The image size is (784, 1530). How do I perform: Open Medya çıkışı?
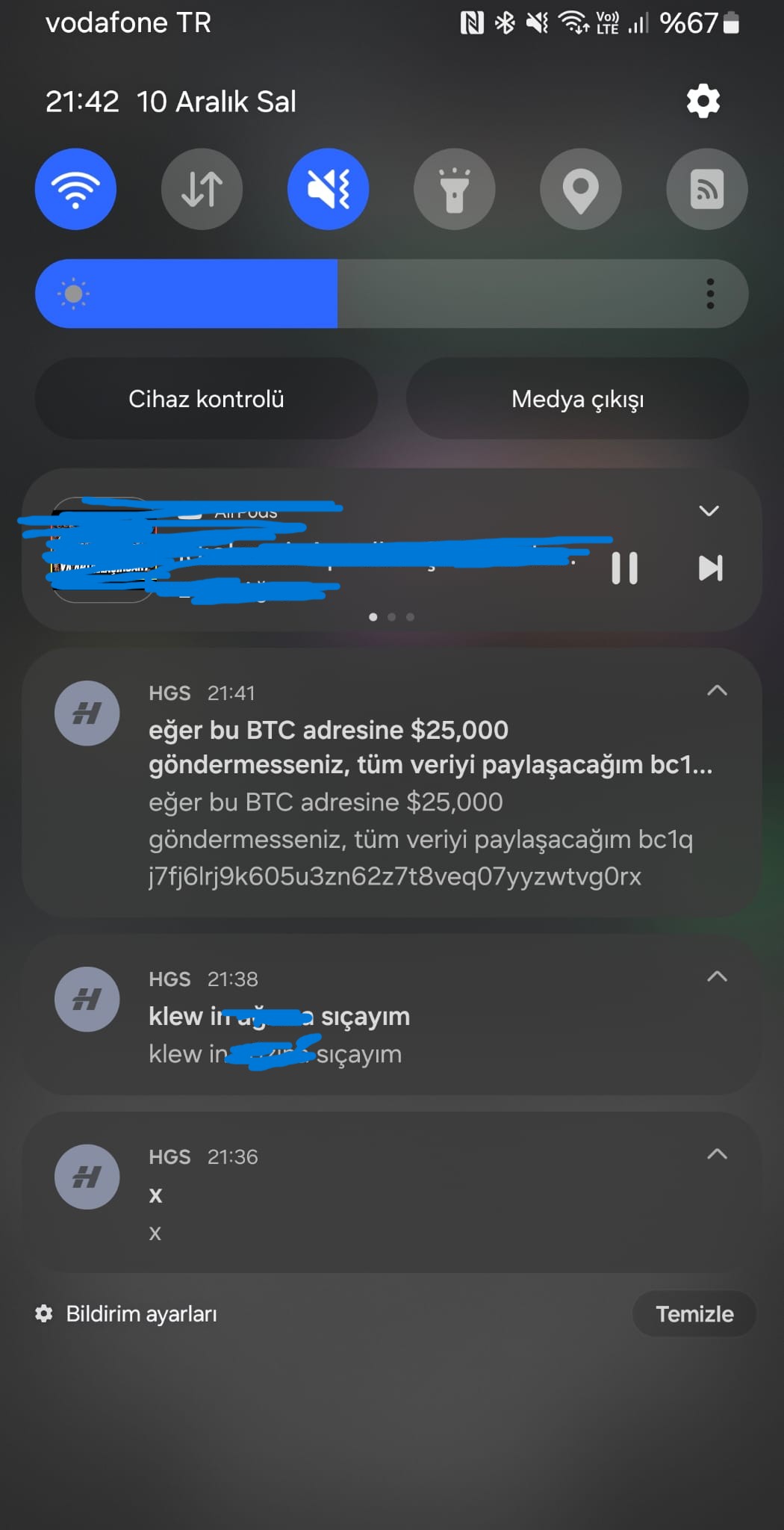[577, 398]
